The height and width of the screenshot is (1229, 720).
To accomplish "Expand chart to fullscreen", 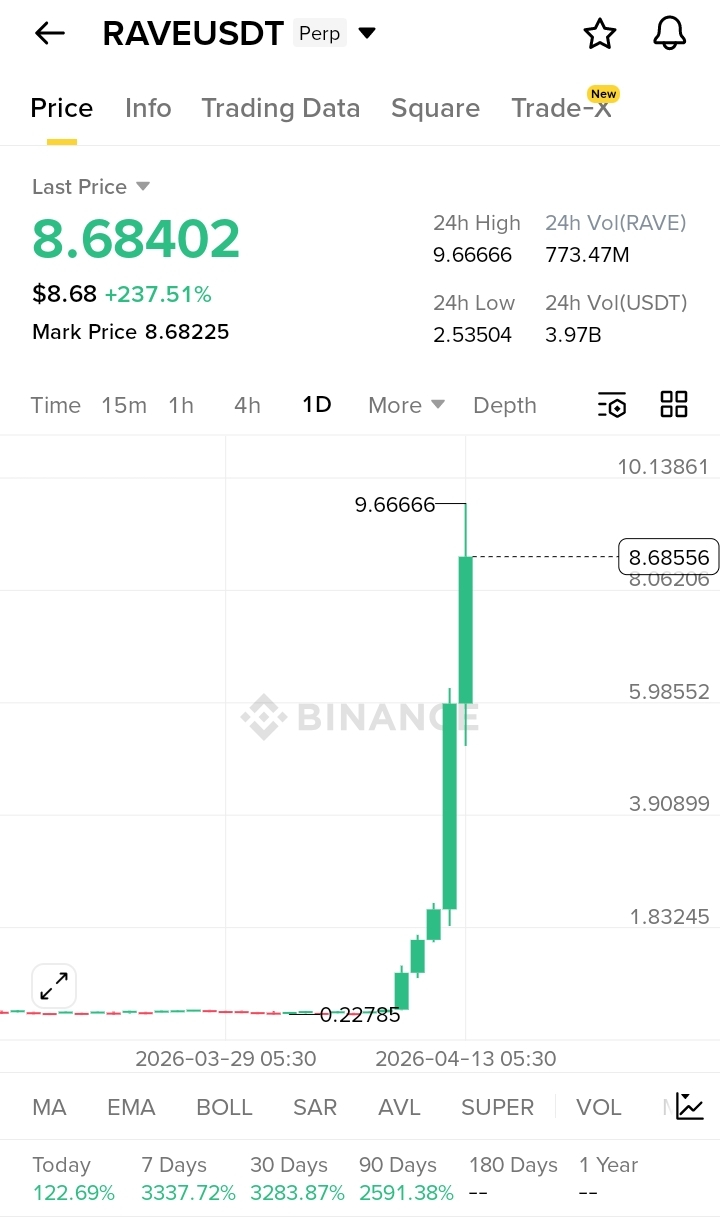I will tap(53, 986).
